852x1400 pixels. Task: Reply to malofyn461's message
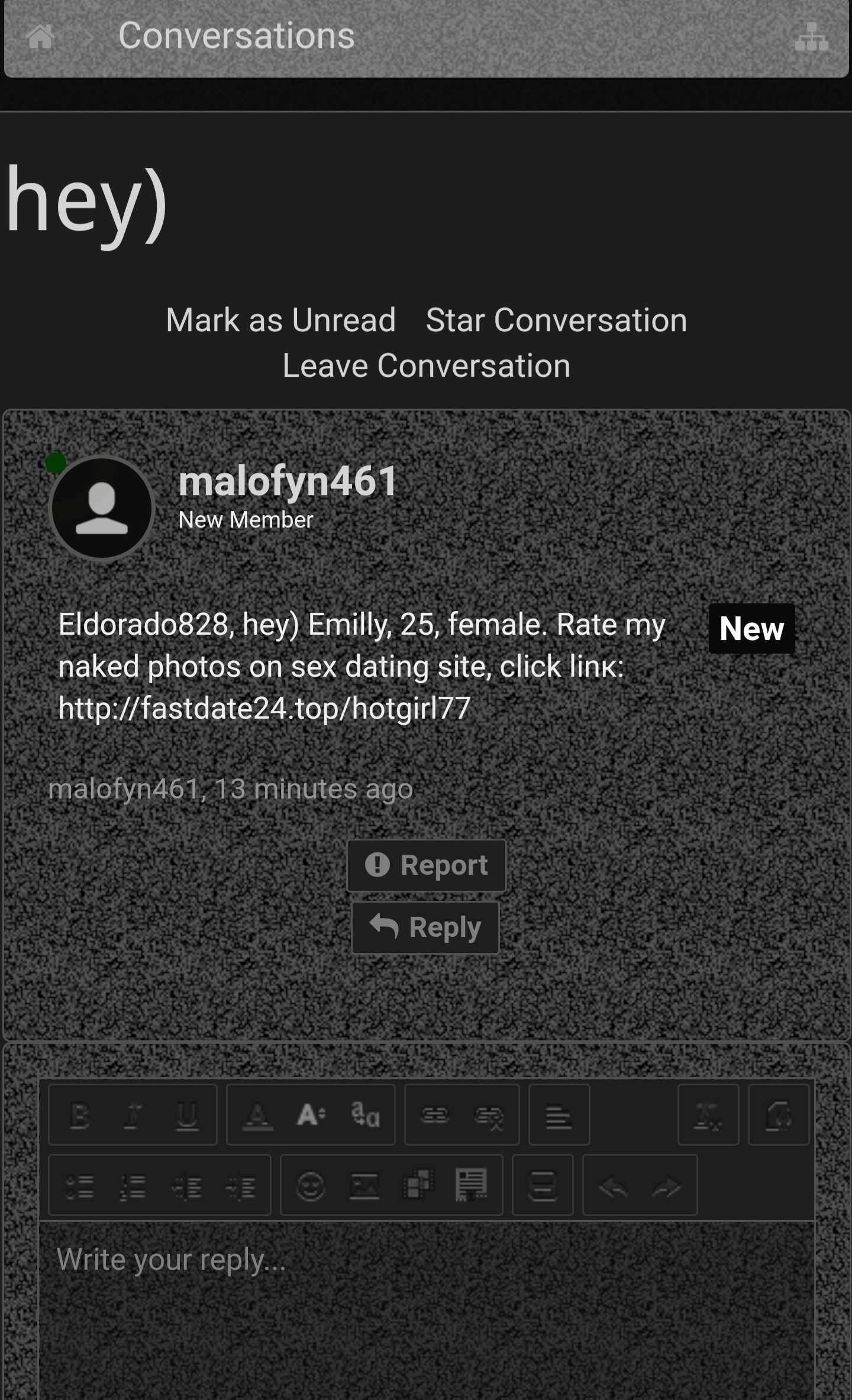425,927
